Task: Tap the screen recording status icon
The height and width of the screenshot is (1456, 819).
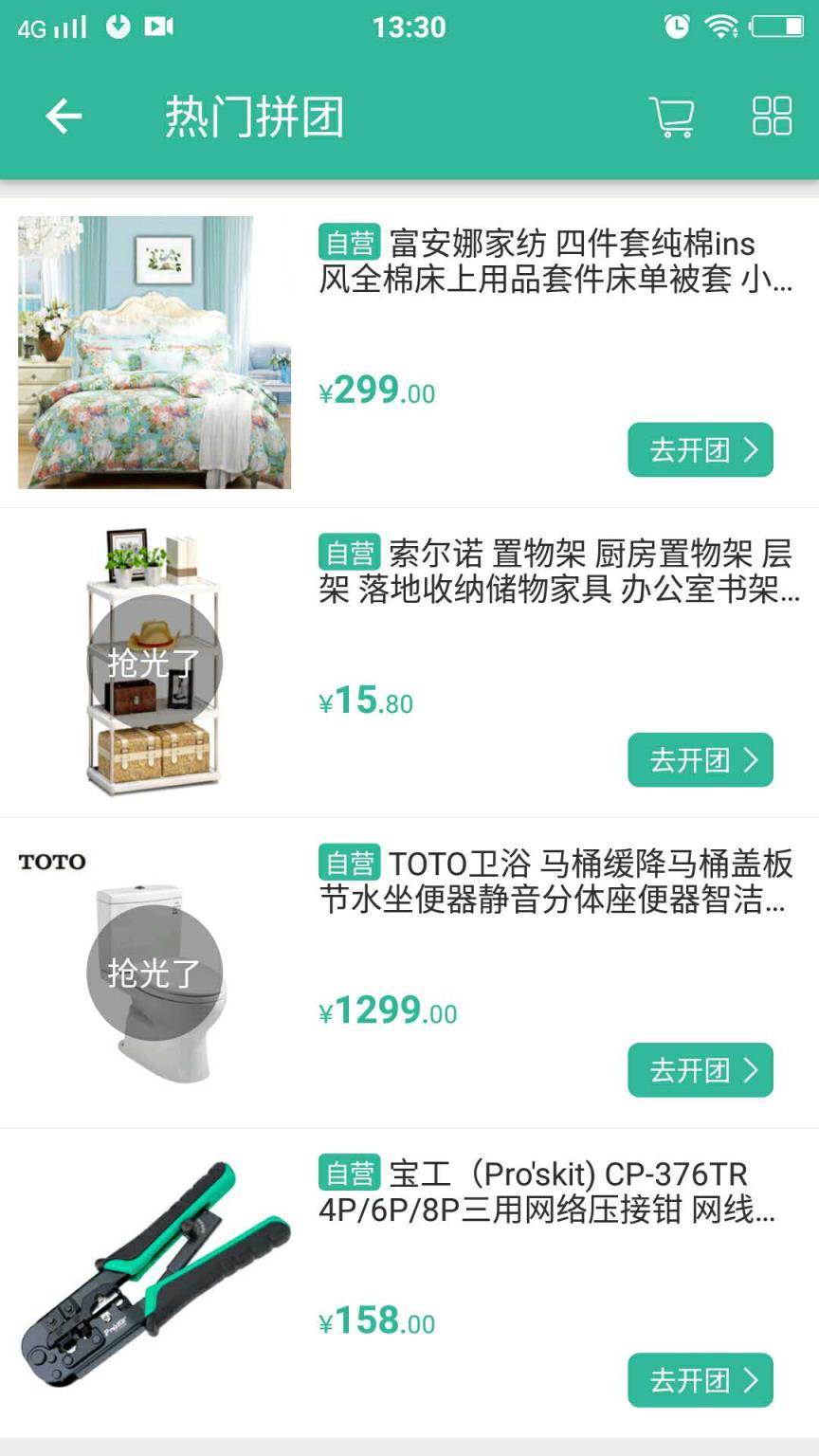Action: [x=159, y=27]
